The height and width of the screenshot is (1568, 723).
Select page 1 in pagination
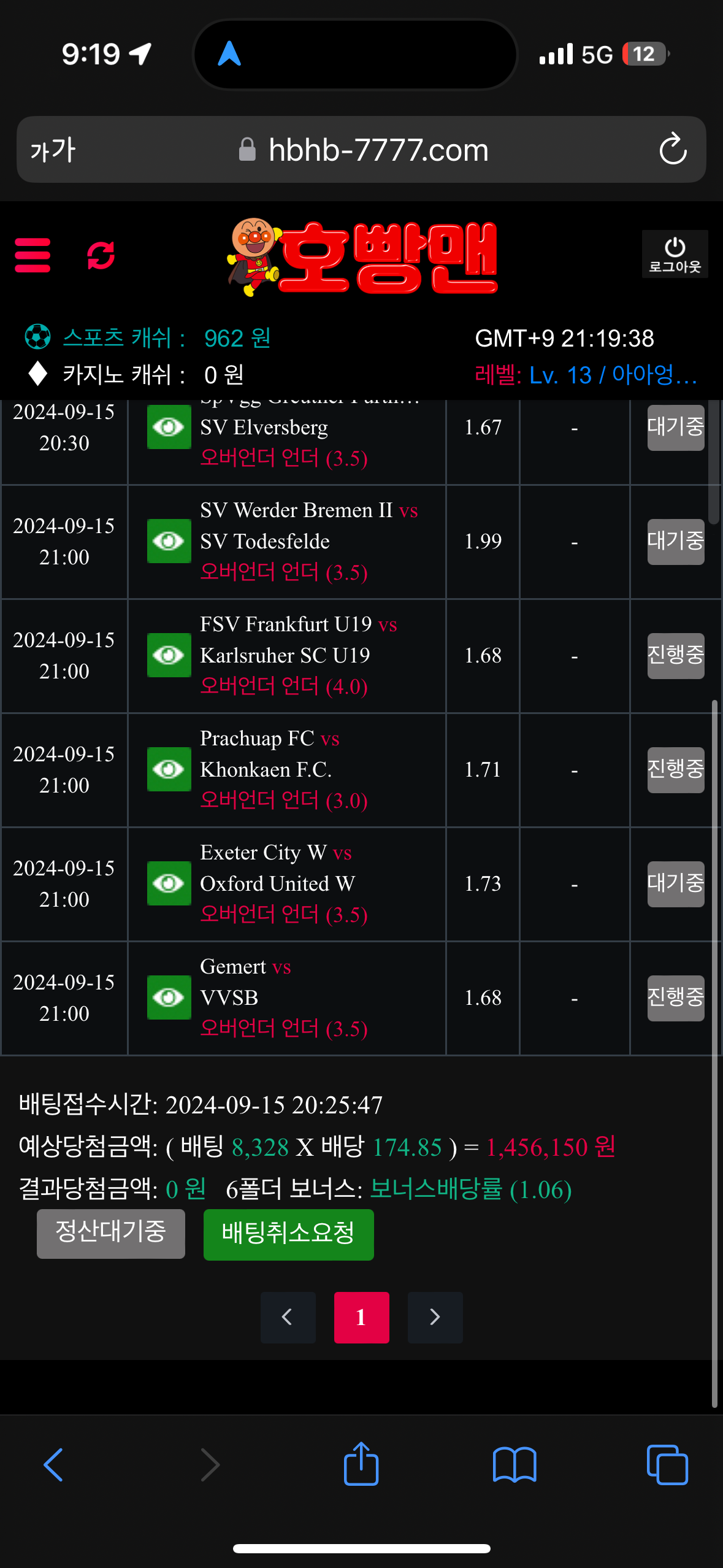pyautogui.click(x=361, y=1317)
